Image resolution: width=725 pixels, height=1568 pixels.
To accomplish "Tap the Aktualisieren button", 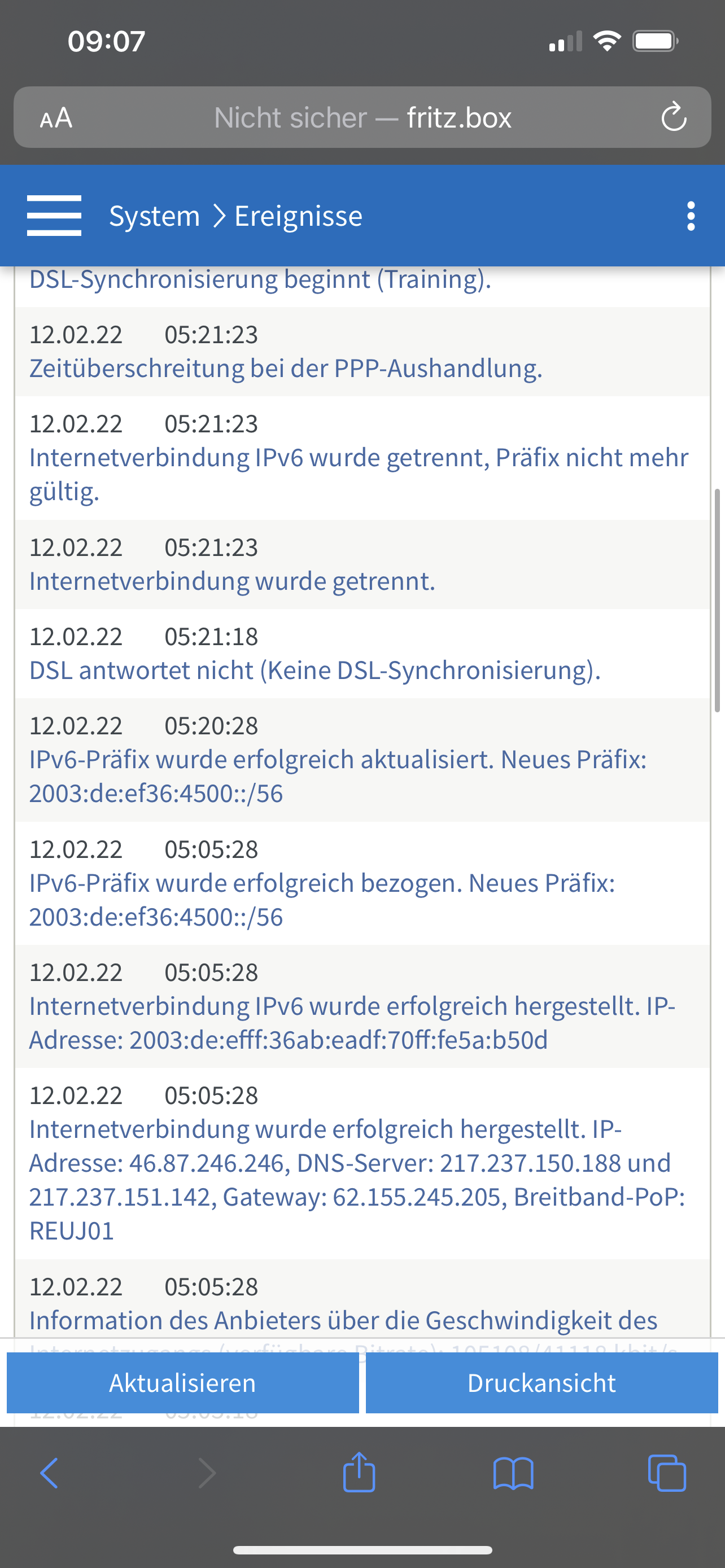I will tap(182, 1383).
